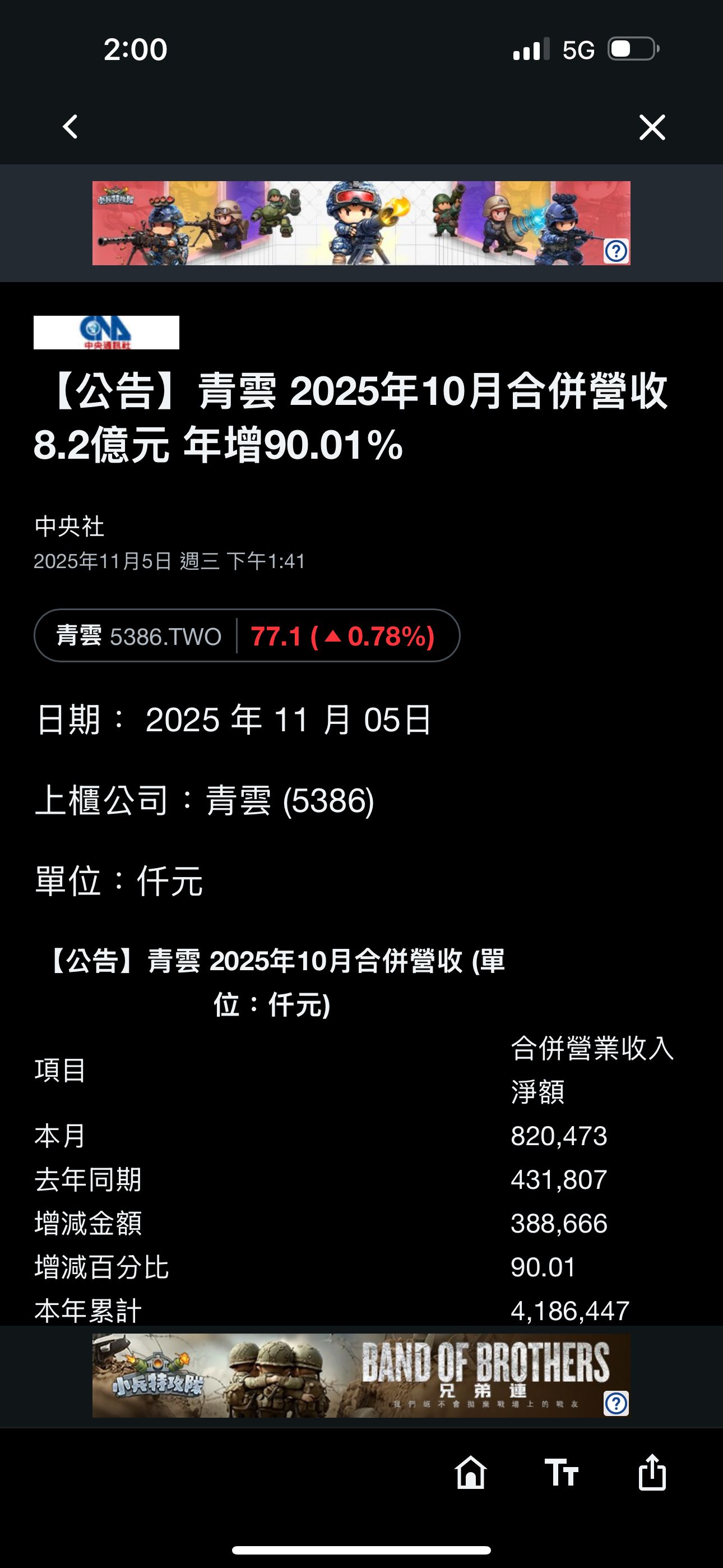
Task: Open the top ad's info icon
Action: pyautogui.click(x=616, y=251)
